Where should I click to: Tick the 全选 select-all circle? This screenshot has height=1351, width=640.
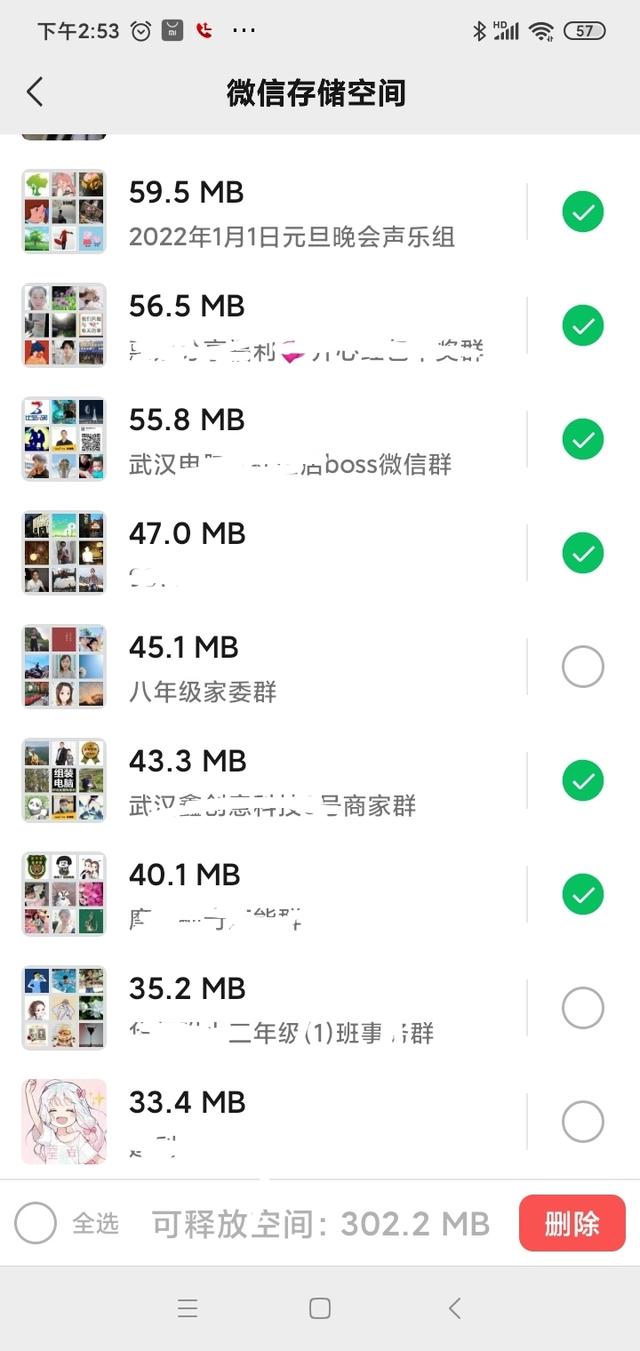tap(36, 1223)
